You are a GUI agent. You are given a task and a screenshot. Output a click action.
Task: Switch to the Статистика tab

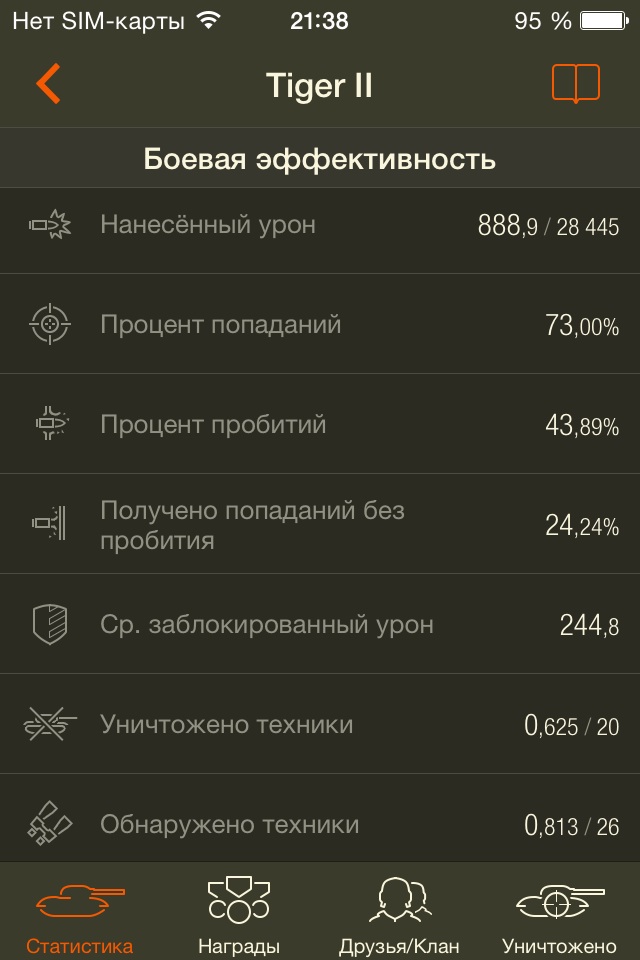pyautogui.click(x=80, y=914)
